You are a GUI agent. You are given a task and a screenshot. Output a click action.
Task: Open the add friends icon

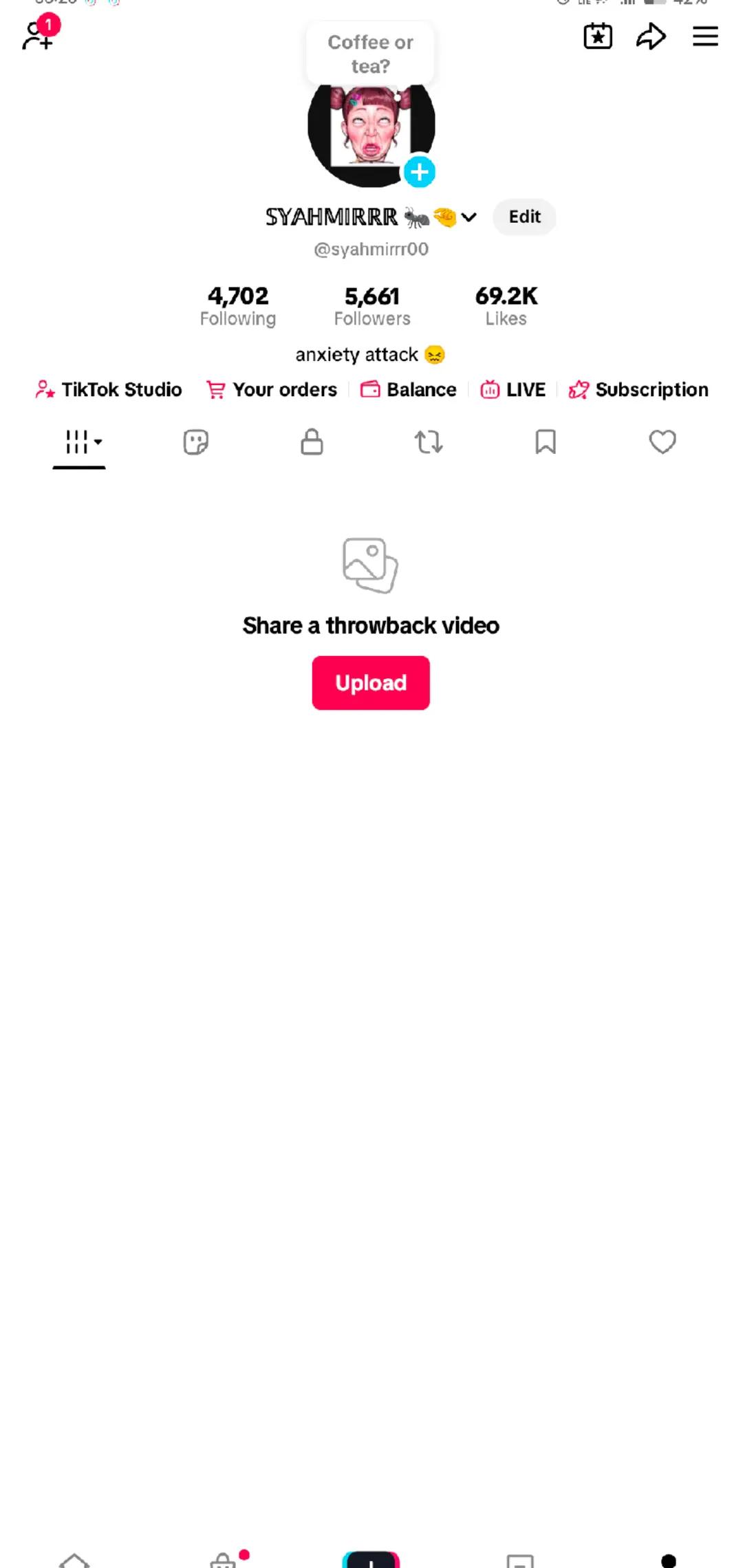tap(39, 36)
